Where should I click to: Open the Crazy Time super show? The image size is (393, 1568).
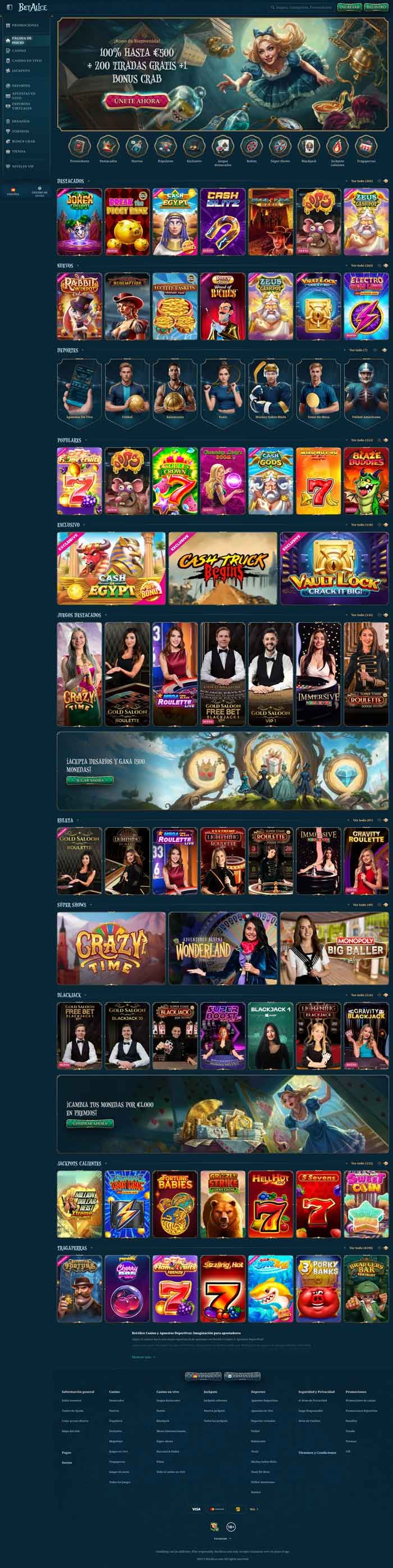click(111, 948)
